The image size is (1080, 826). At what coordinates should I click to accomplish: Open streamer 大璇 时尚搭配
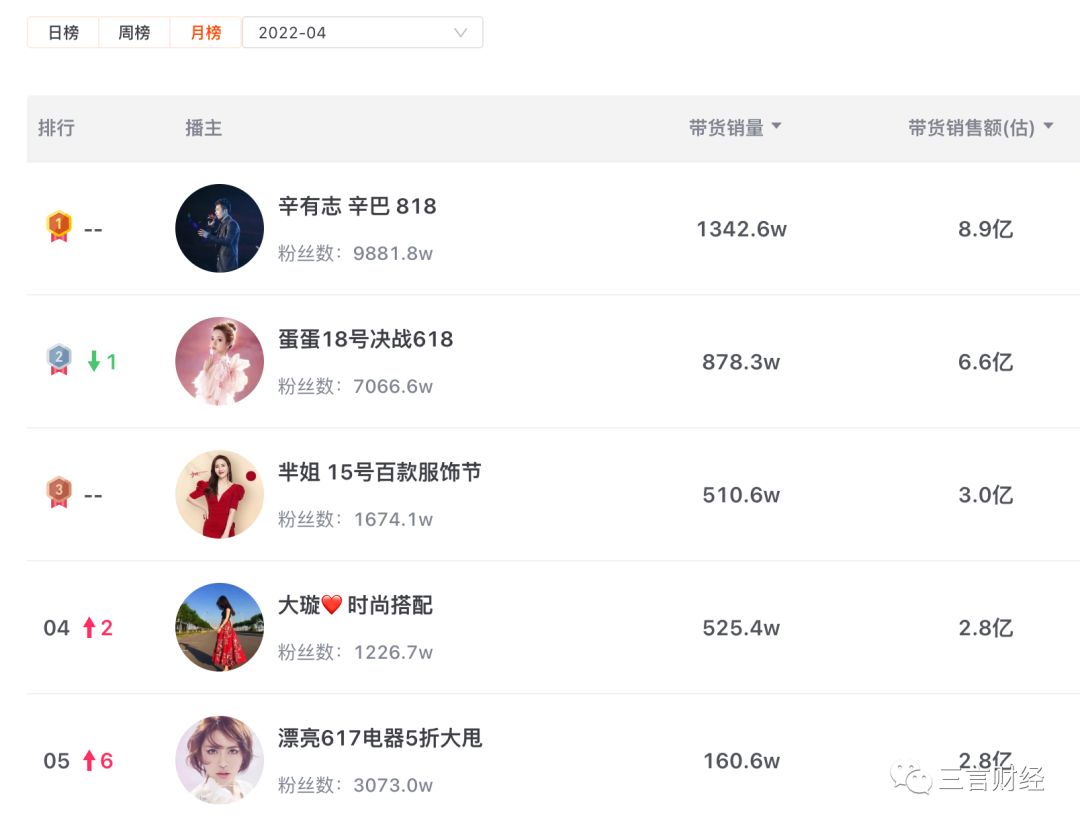coord(355,605)
